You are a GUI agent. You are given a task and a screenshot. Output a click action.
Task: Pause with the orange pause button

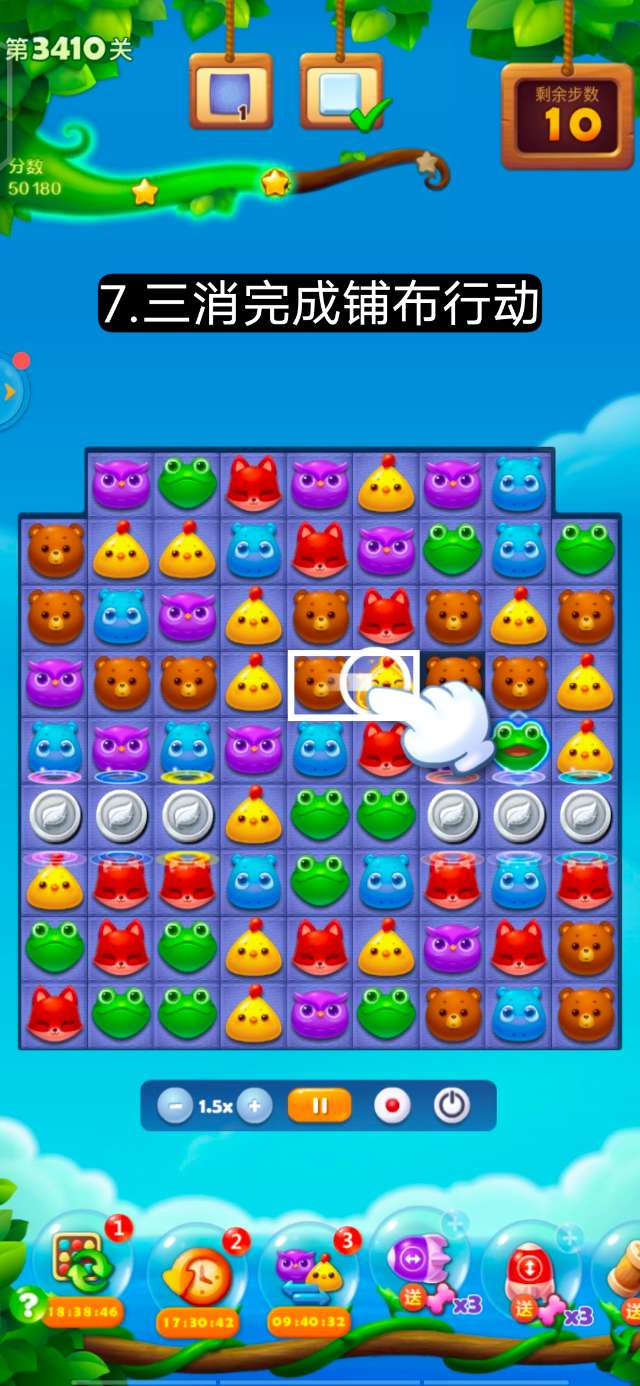coord(320,1106)
